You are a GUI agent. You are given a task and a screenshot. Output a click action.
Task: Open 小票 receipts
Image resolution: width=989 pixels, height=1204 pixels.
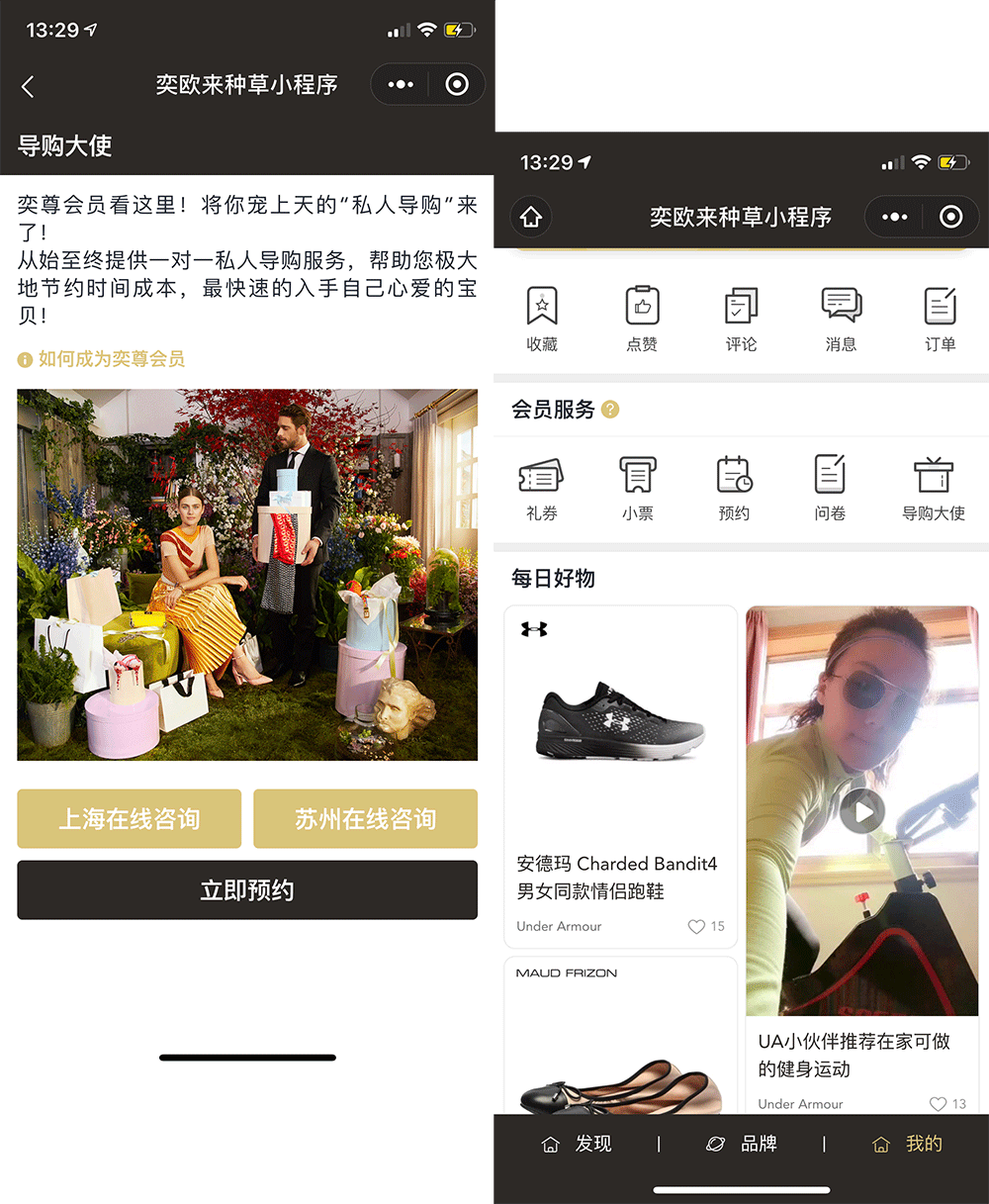[x=637, y=487]
